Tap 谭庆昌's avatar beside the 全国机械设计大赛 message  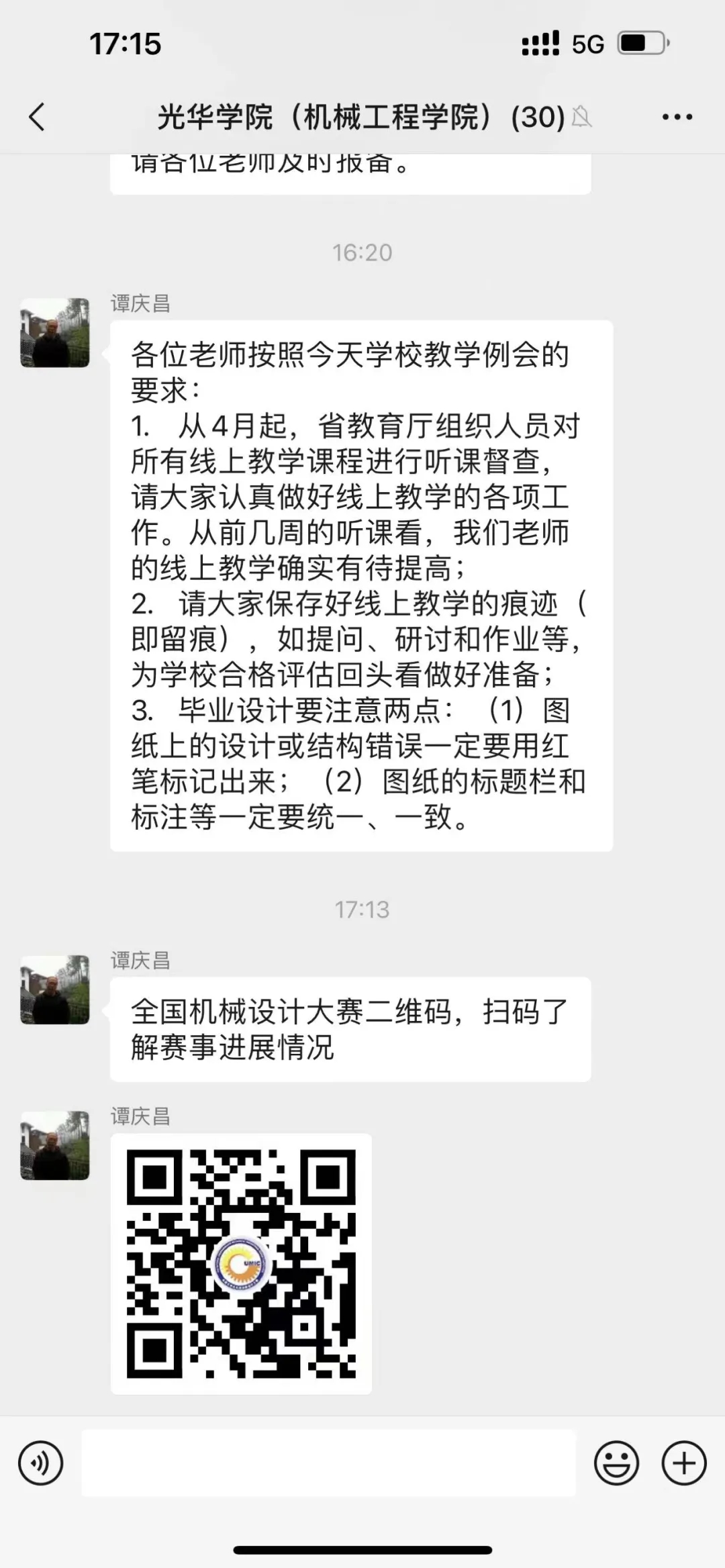[55, 989]
